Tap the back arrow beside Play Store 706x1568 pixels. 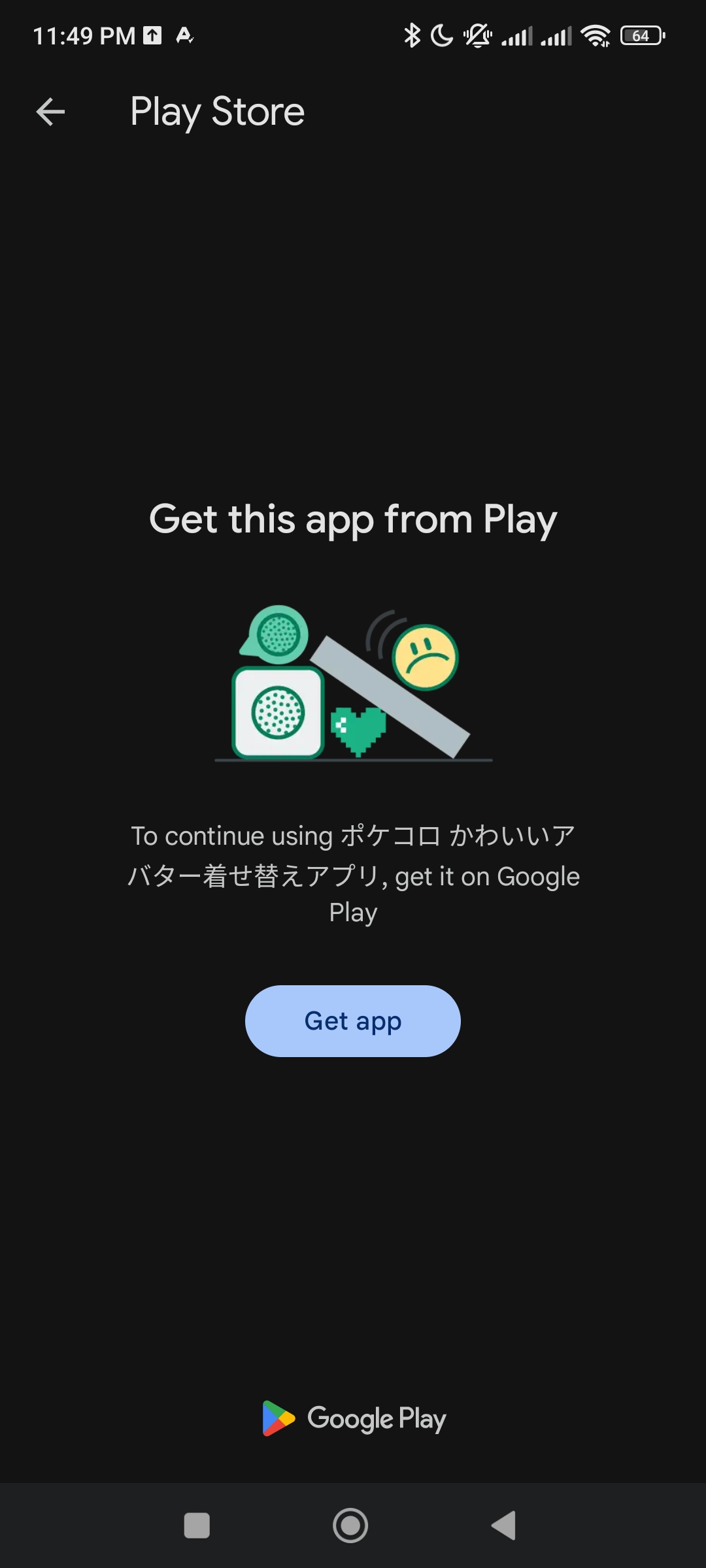click(x=50, y=112)
